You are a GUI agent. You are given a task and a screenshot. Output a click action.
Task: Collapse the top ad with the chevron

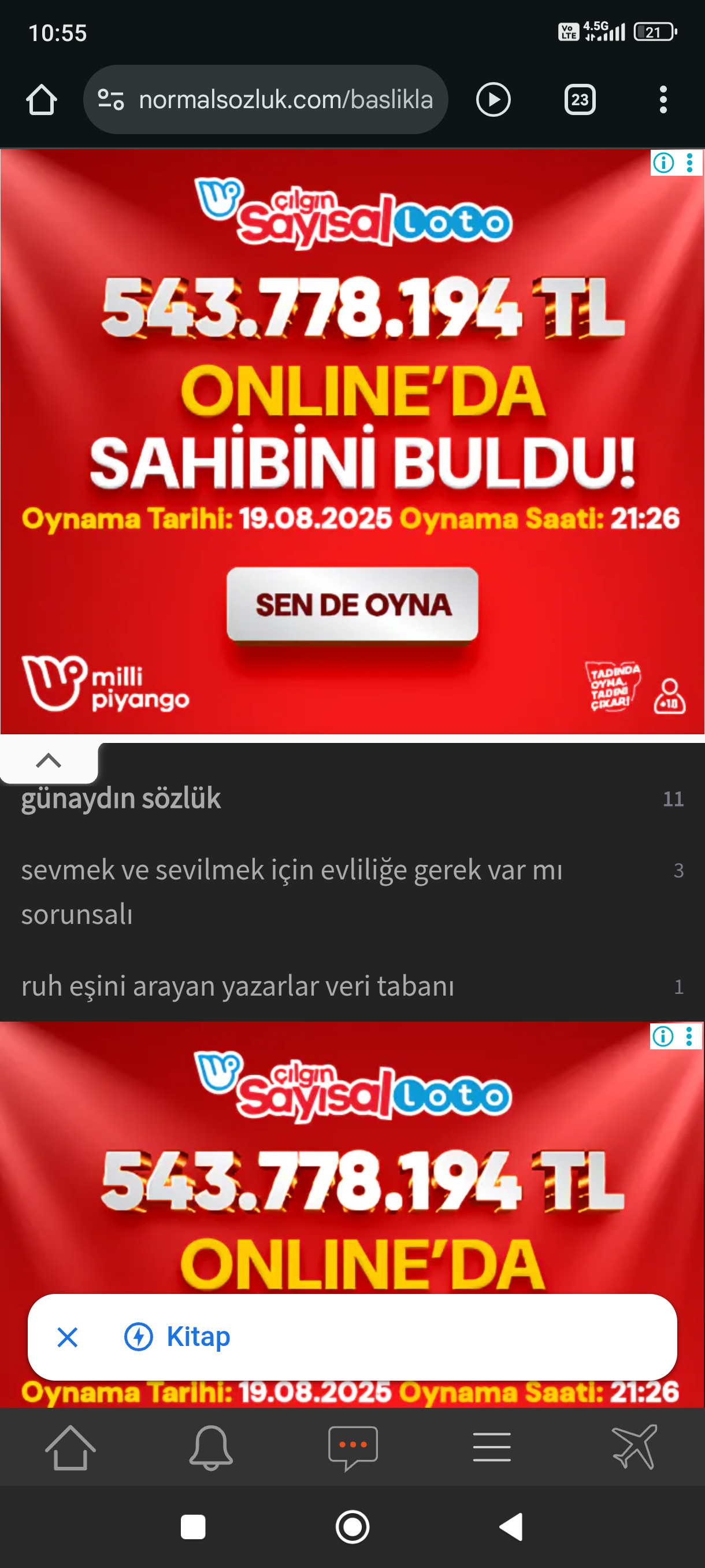tap(49, 760)
